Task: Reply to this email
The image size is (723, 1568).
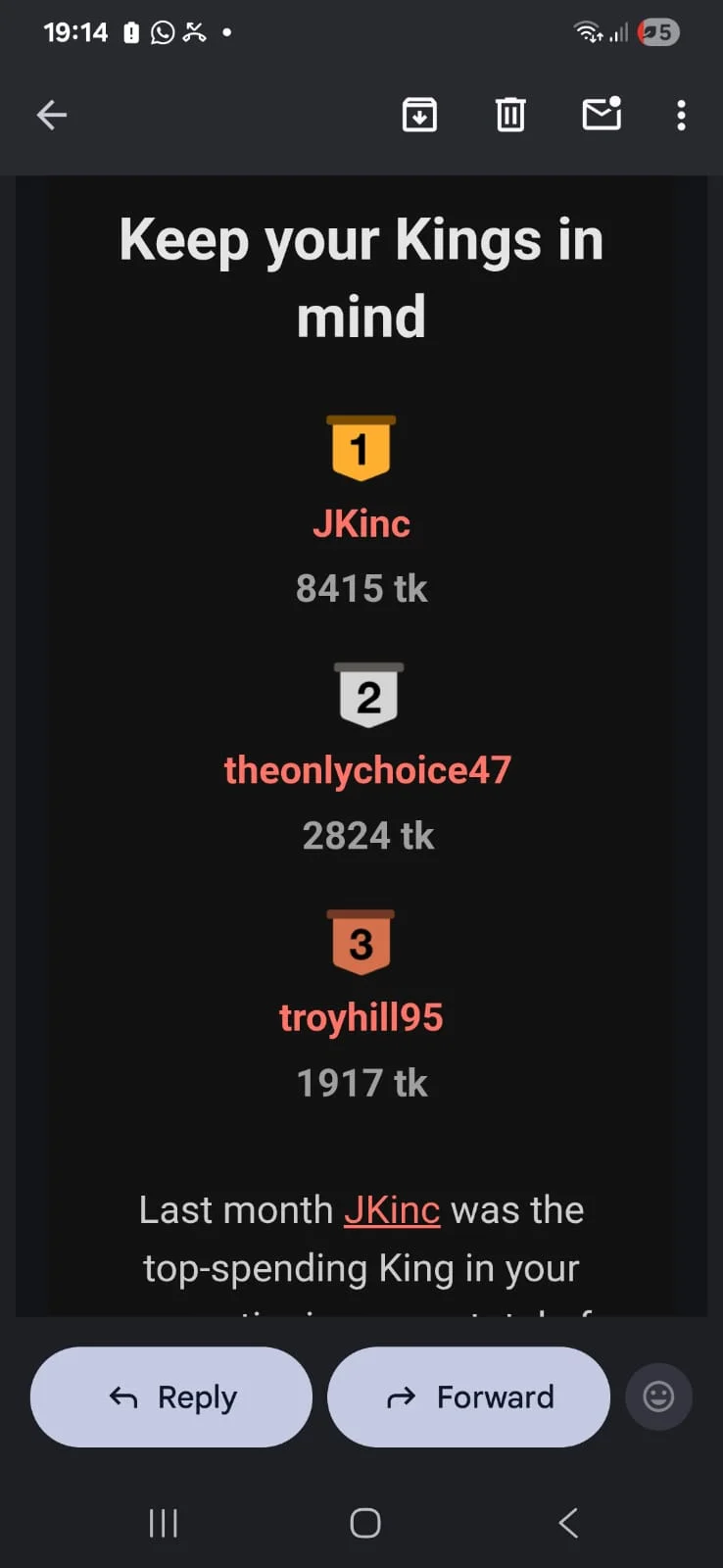Action: 171,1396
